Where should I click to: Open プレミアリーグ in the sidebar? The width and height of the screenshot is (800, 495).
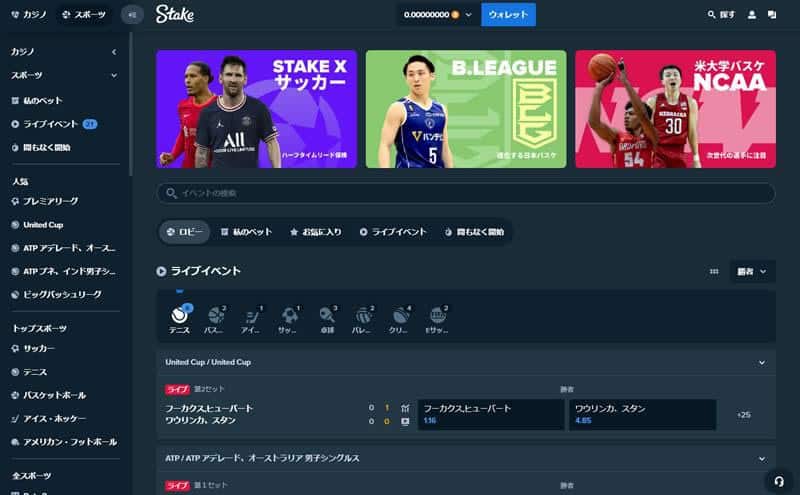50,201
